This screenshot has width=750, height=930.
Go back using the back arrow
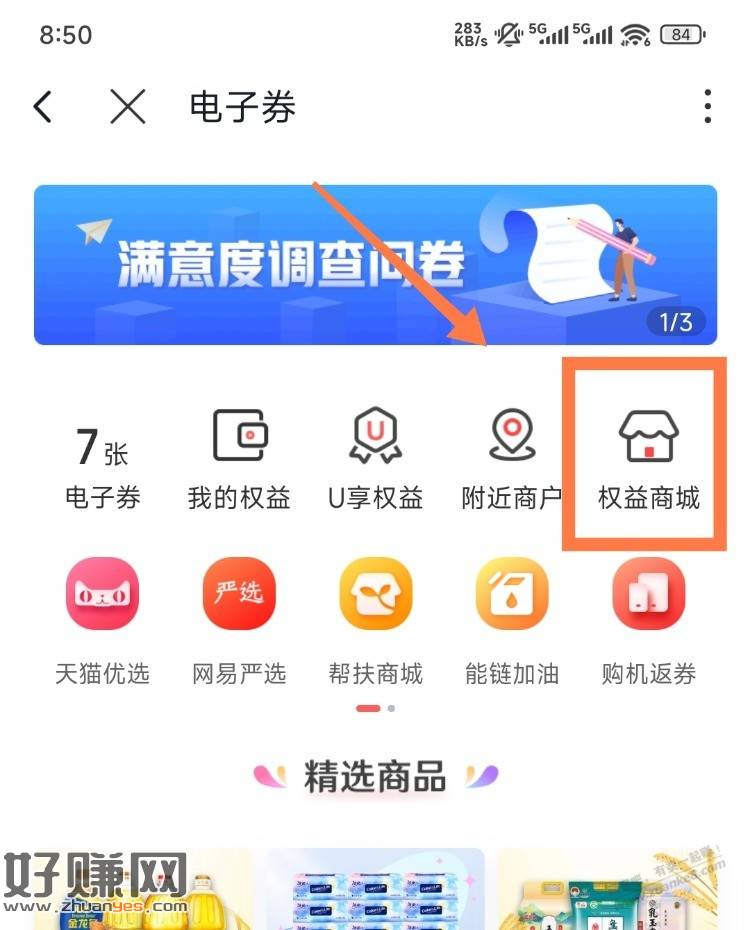[43, 107]
